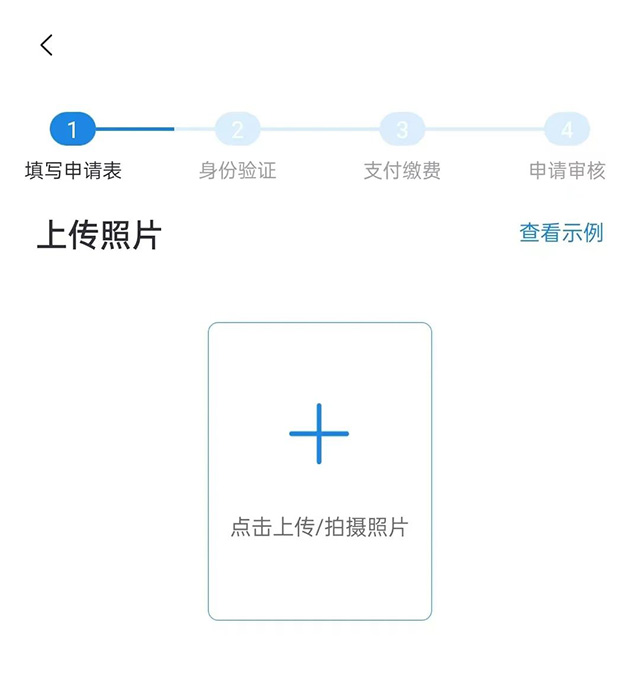Image resolution: width=640 pixels, height=684 pixels.
Task: Tap the plus box to upload a photo
Action: click(x=319, y=470)
